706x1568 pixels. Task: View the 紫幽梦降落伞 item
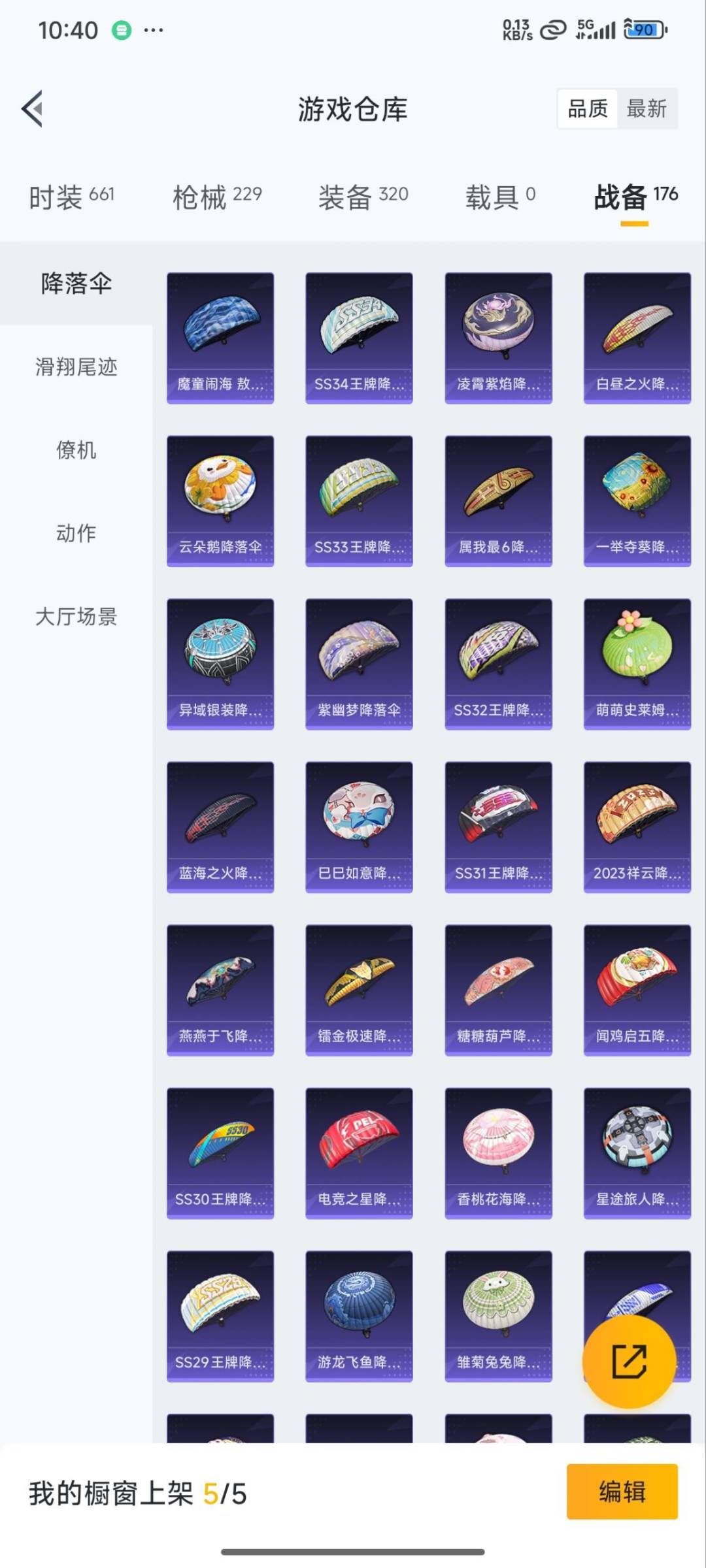[x=359, y=664]
